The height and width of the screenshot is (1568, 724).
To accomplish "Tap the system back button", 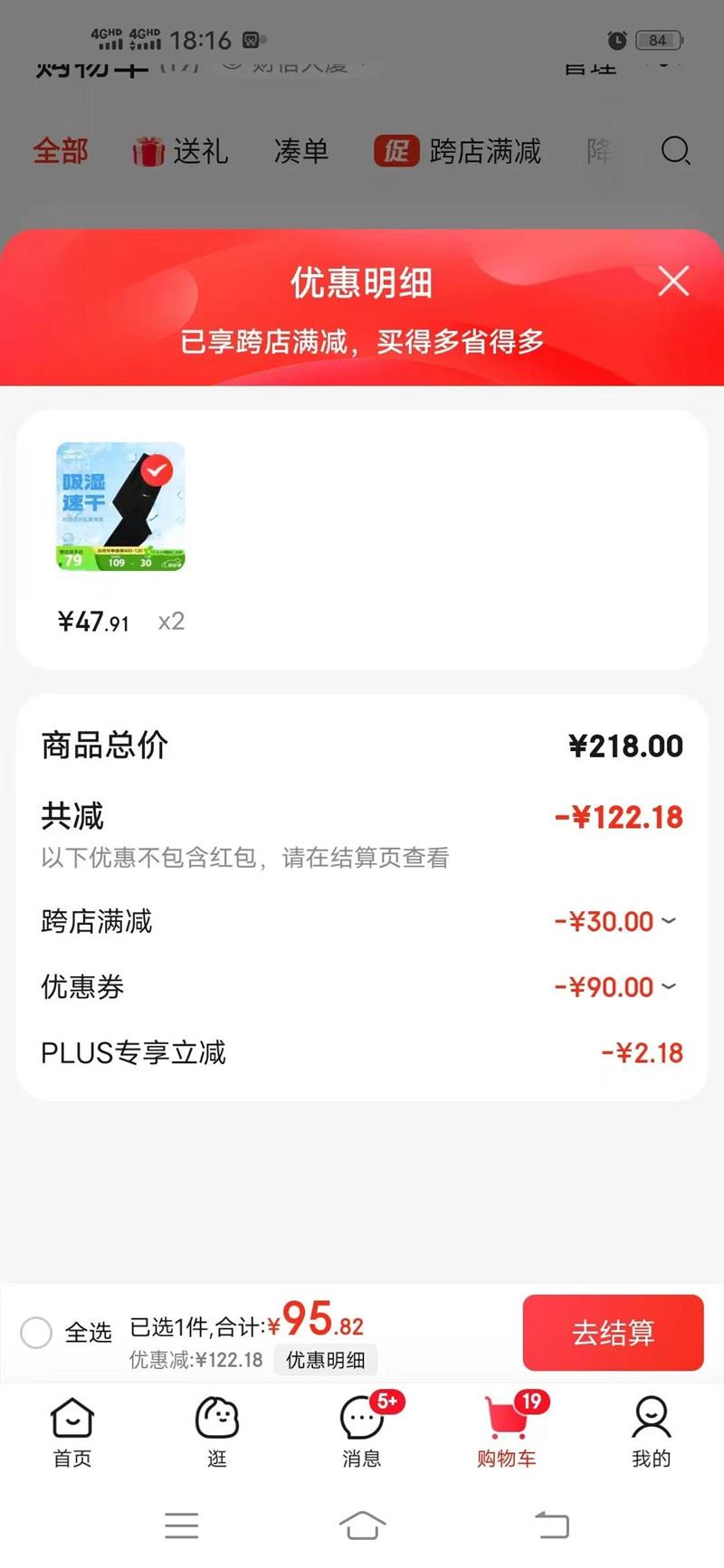I will pos(552,1525).
